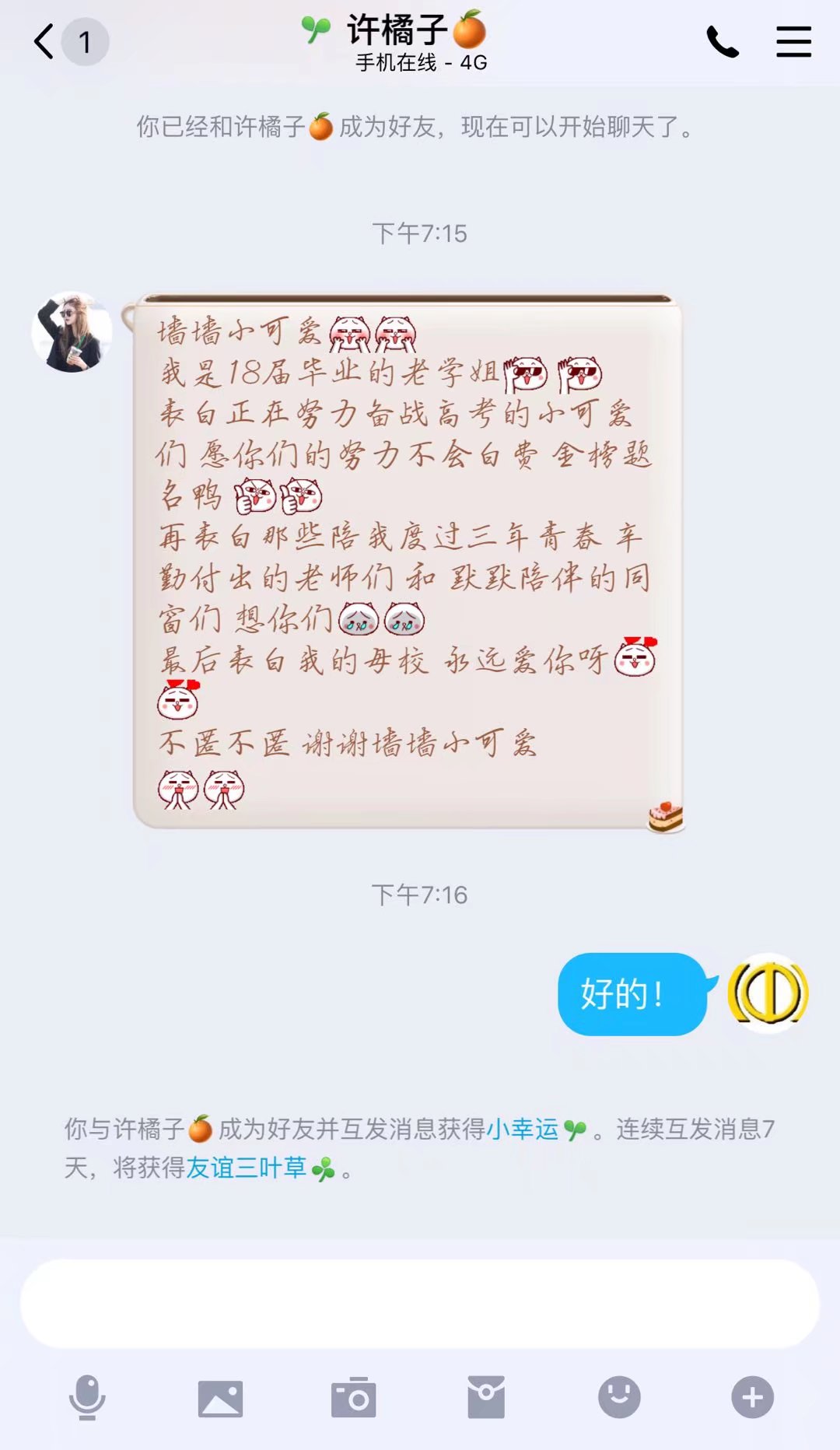Open 许橘子's profile avatar
This screenshot has width=840, height=1450.
pos(72,332)
